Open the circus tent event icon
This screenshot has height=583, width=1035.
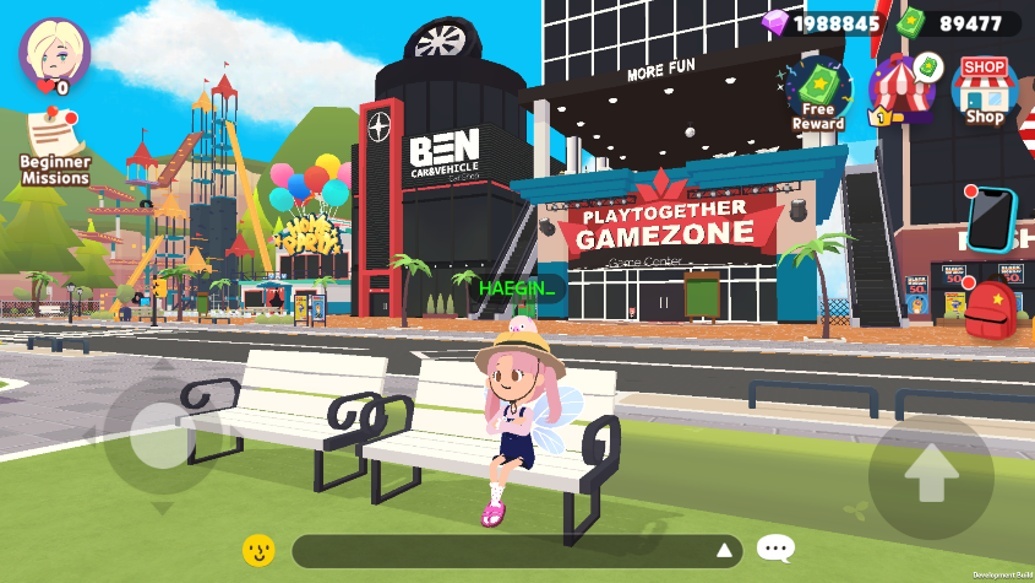tap(902, 89)
